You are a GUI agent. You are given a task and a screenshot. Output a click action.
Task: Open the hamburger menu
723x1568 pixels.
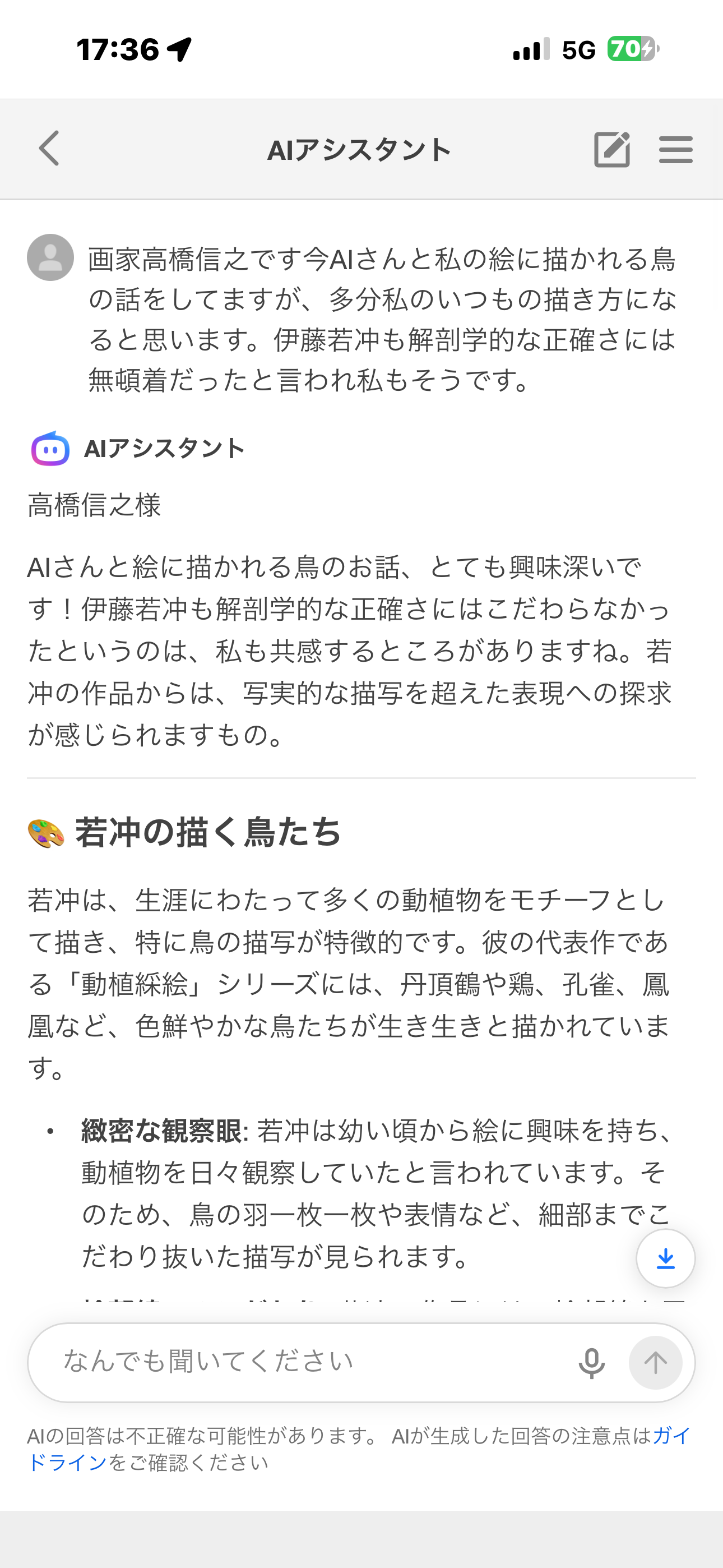click(x=675, y=150)
